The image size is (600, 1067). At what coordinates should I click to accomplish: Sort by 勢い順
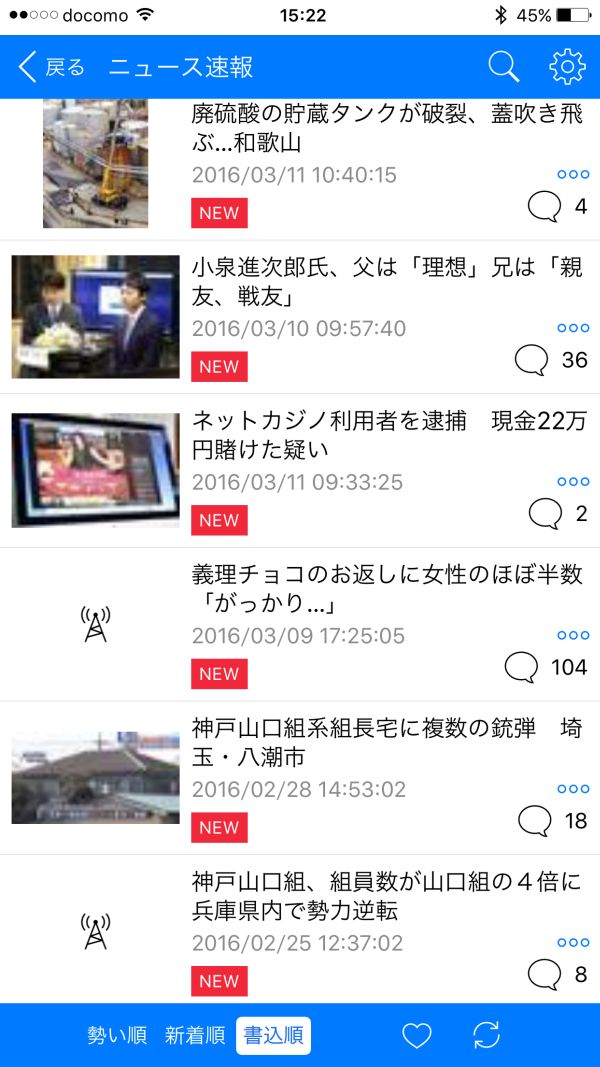117,1036
